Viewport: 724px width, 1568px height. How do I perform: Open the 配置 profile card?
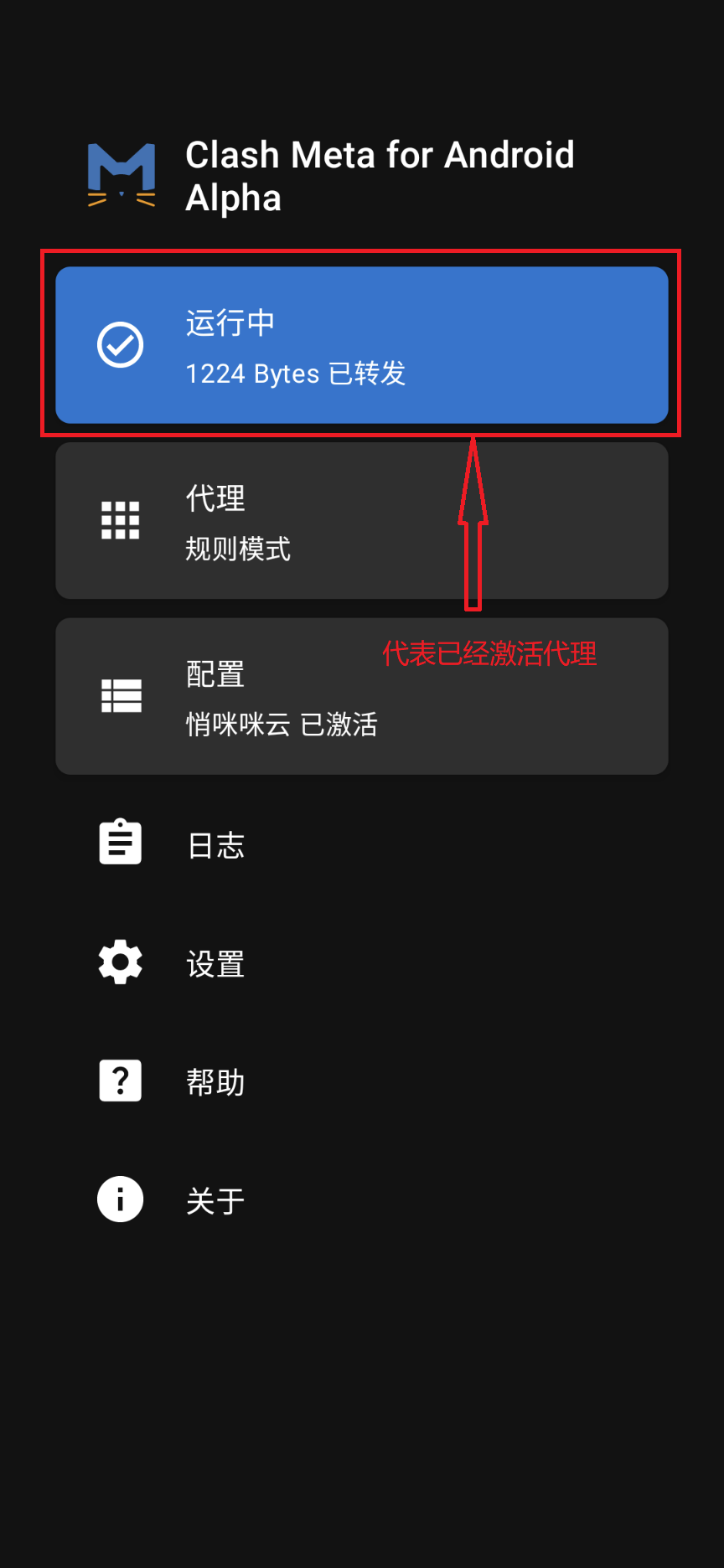coord(361,697)
